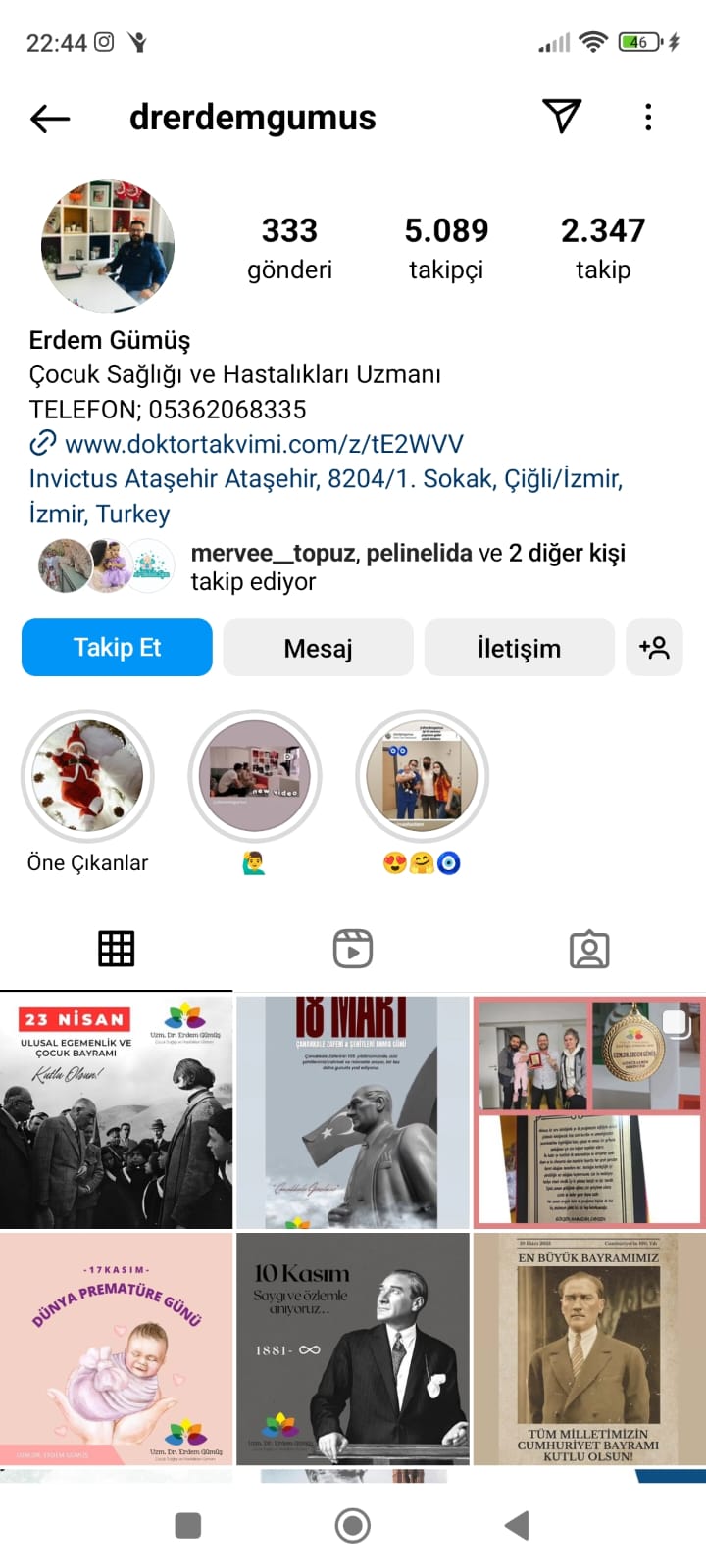Show suggested accounts with add-person icon

point(654,648)
